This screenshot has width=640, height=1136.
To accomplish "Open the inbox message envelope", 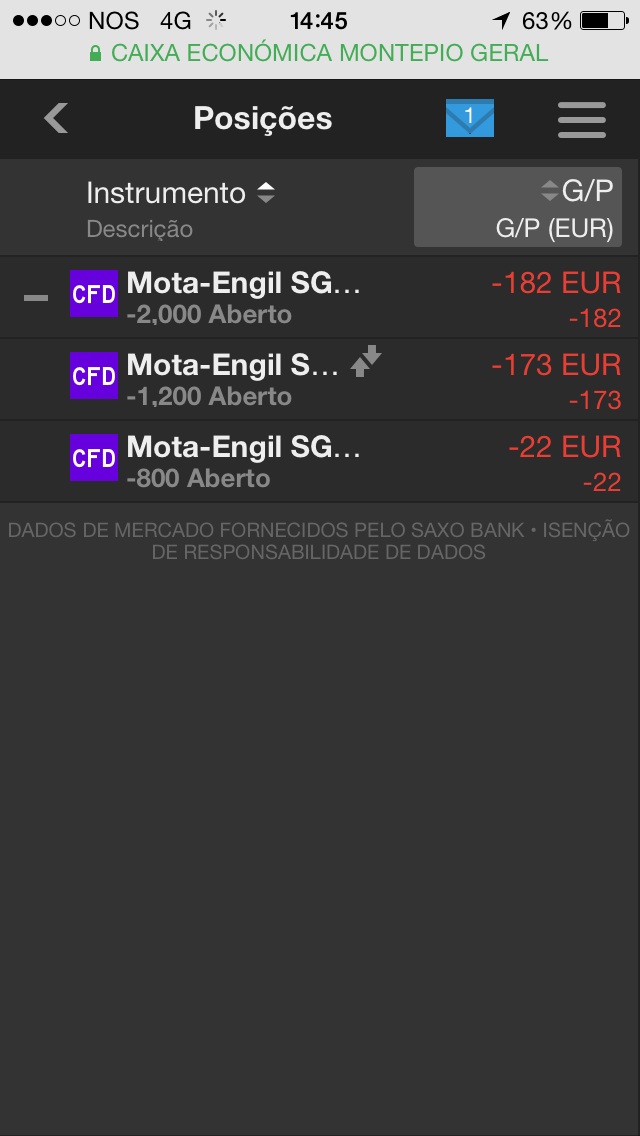I will pos(469,119).
